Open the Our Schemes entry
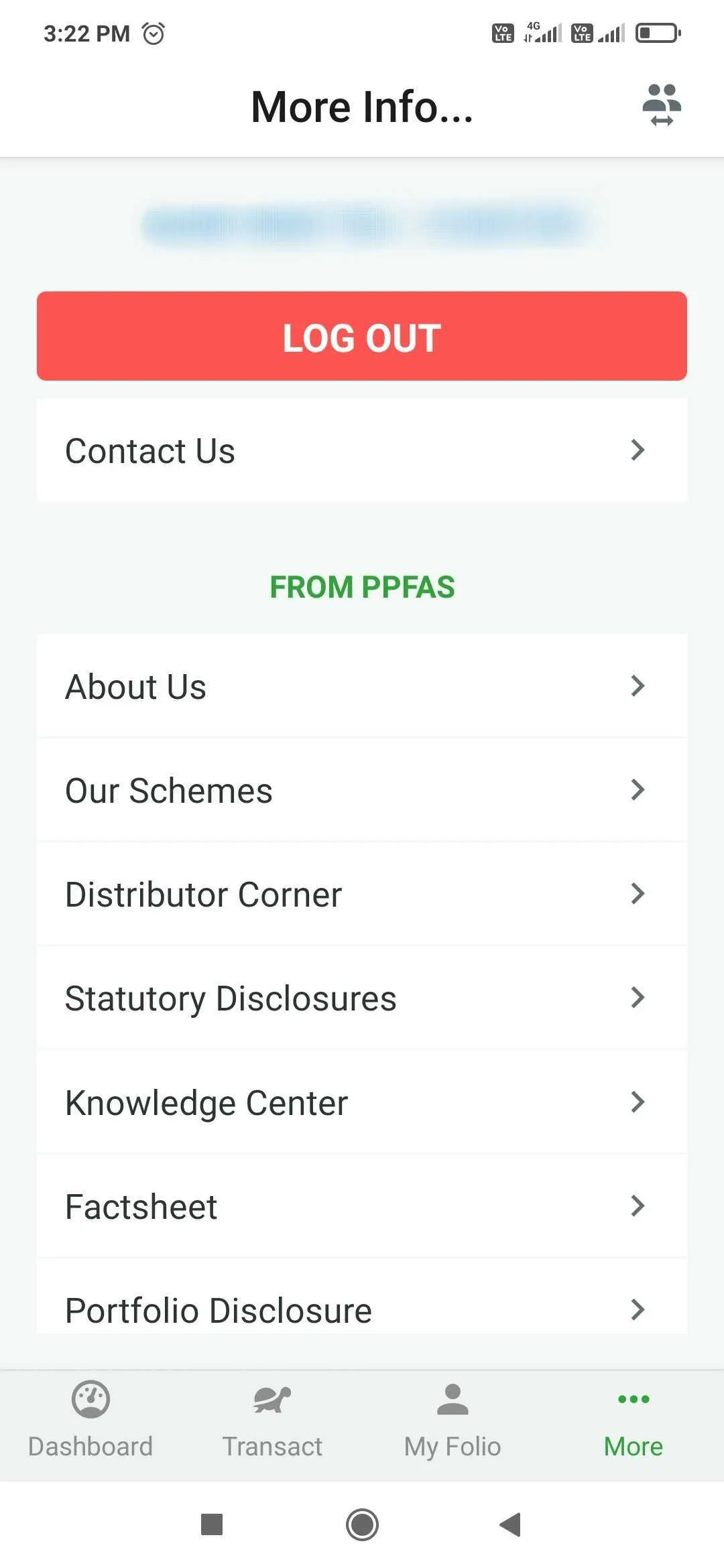The height and width of the screenshot is (1568, 724). point(362,790)
